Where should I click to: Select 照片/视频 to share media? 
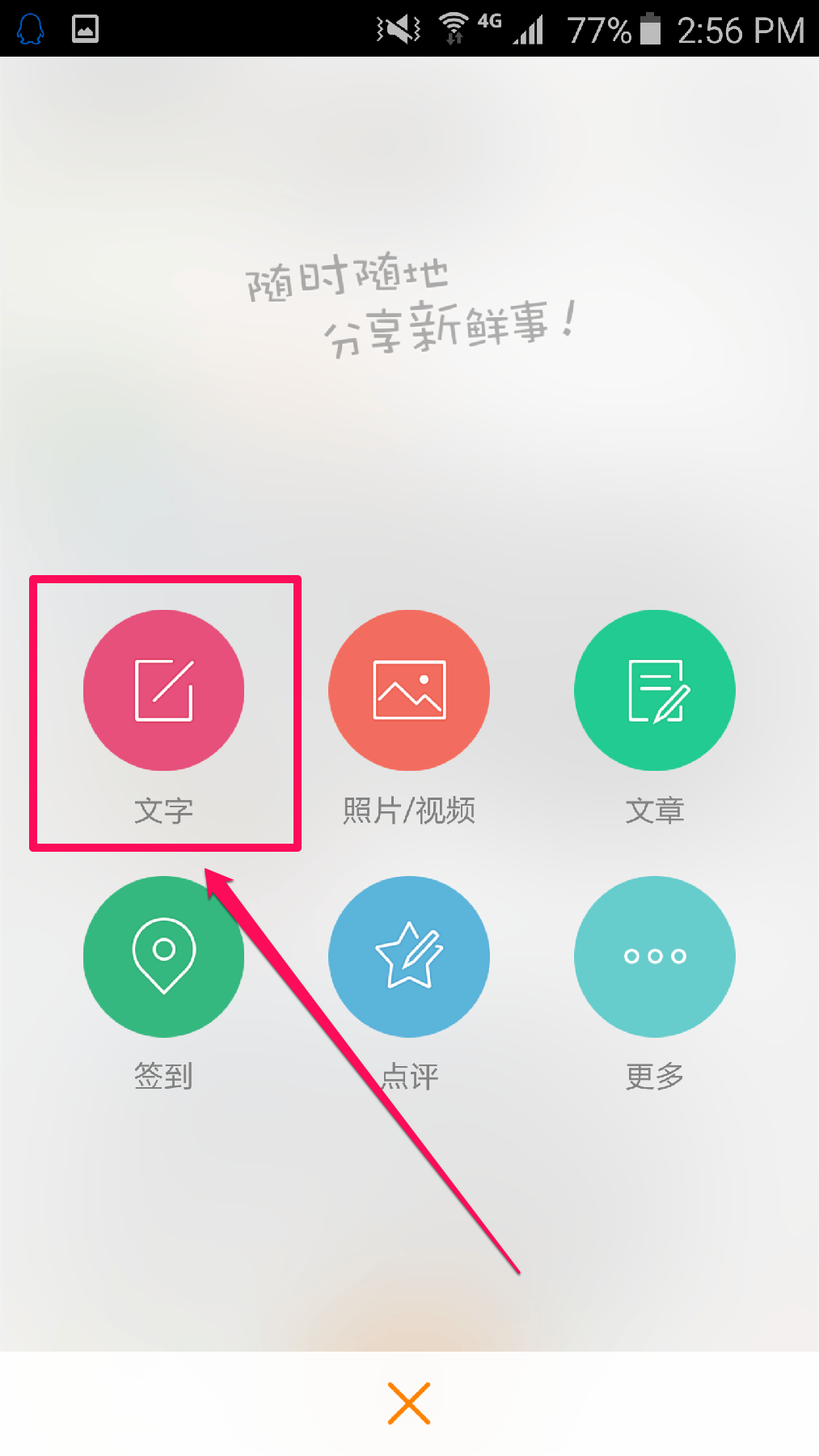pos(409,690)
